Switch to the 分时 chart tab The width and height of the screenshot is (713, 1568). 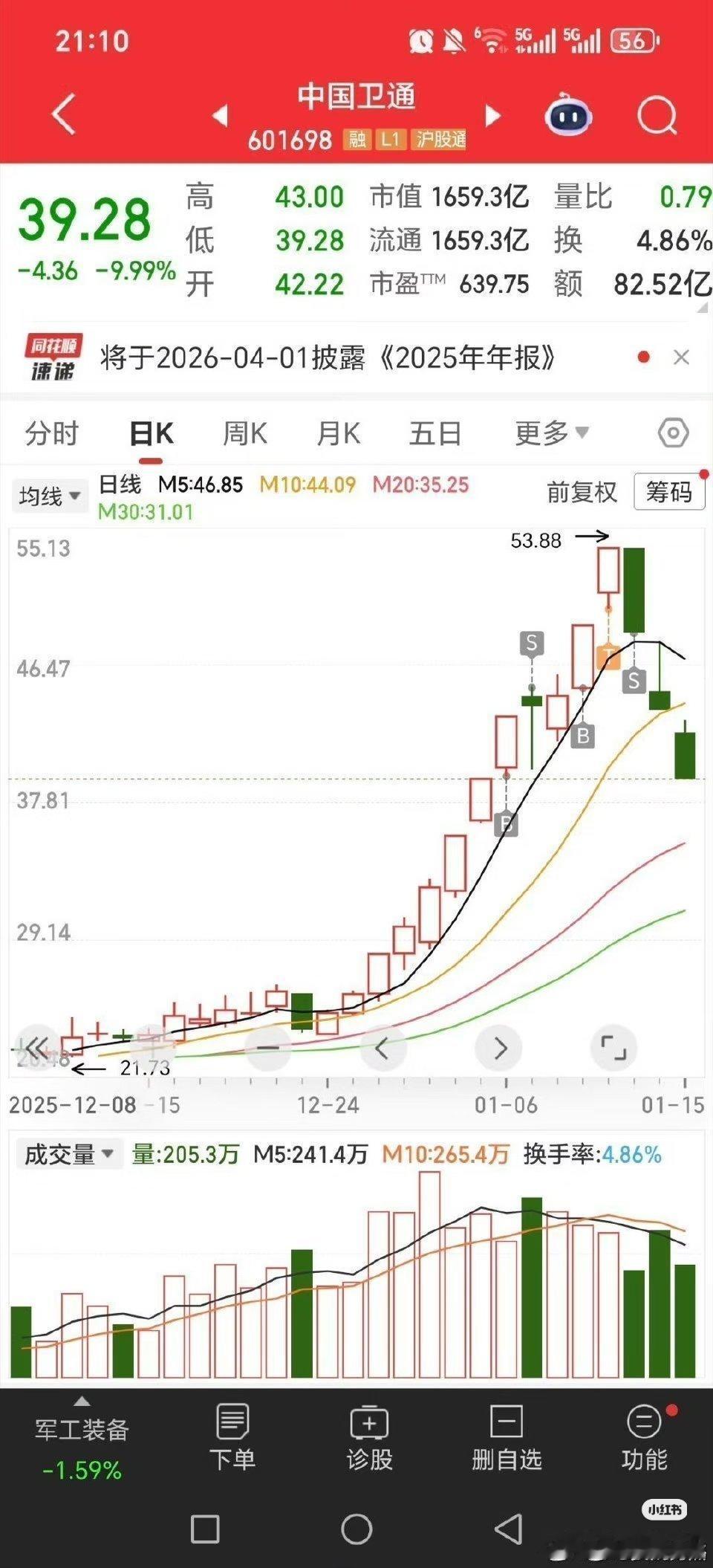click(x=52, y=433)
